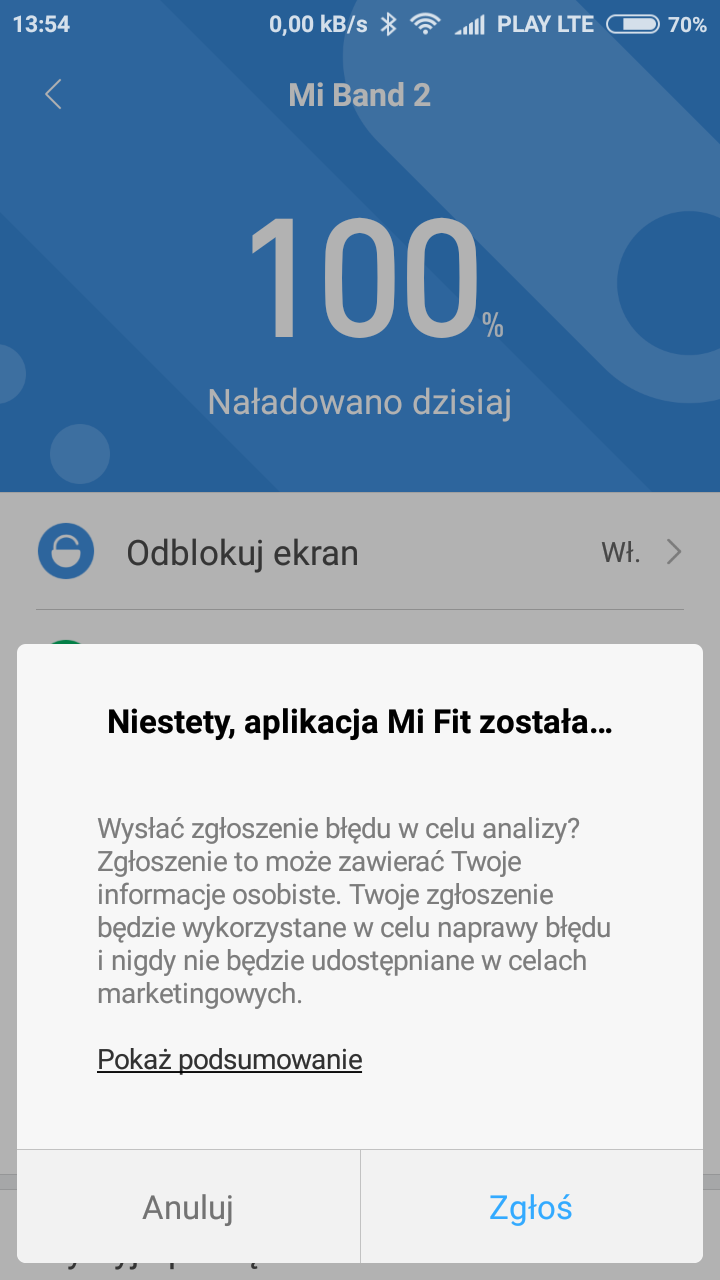The height and width of the screenshot is (1280, 720).
Task: Go back from the Mi Band 2 screen
Action: click(54, 95)
